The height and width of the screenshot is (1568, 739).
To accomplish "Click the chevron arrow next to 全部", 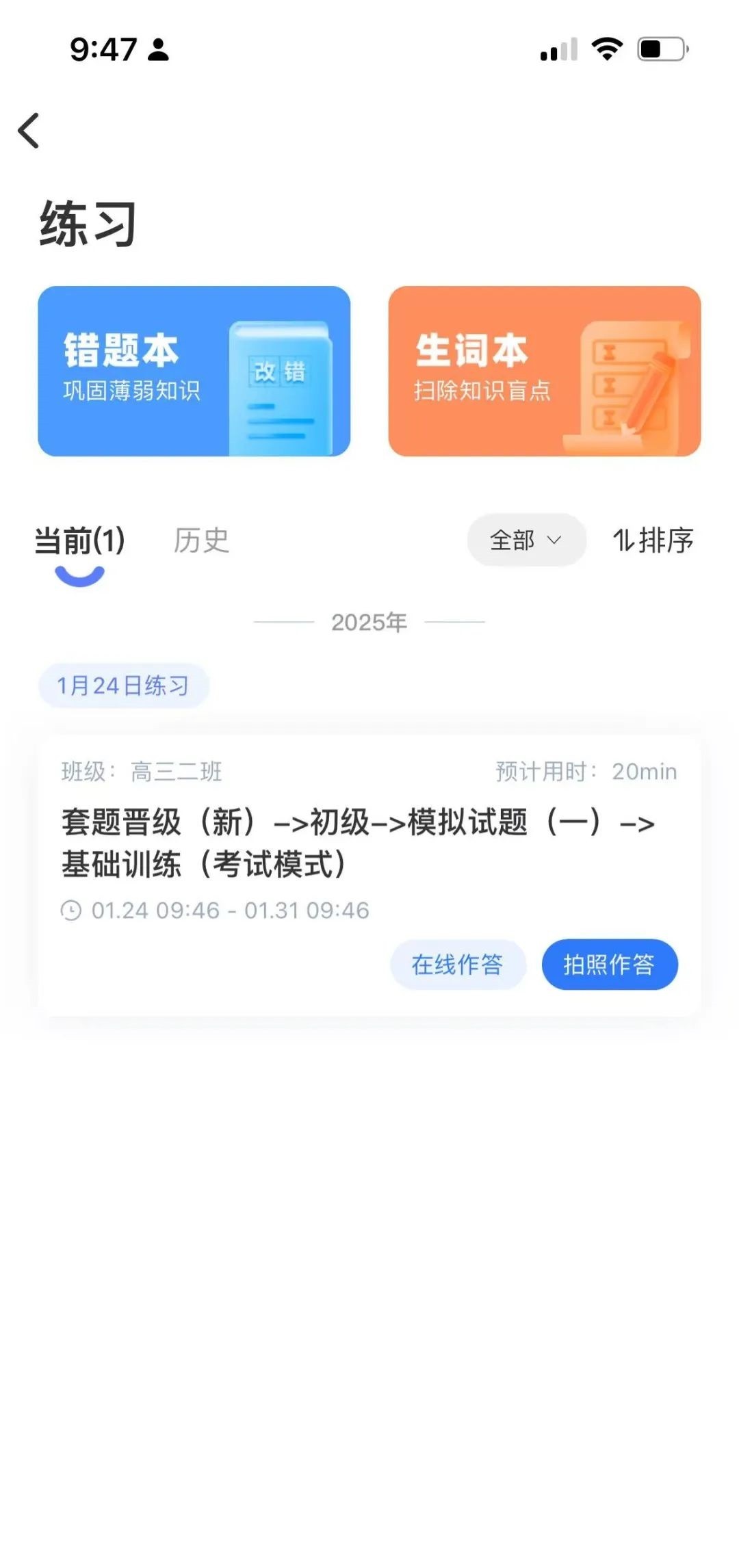I will 554,540.
